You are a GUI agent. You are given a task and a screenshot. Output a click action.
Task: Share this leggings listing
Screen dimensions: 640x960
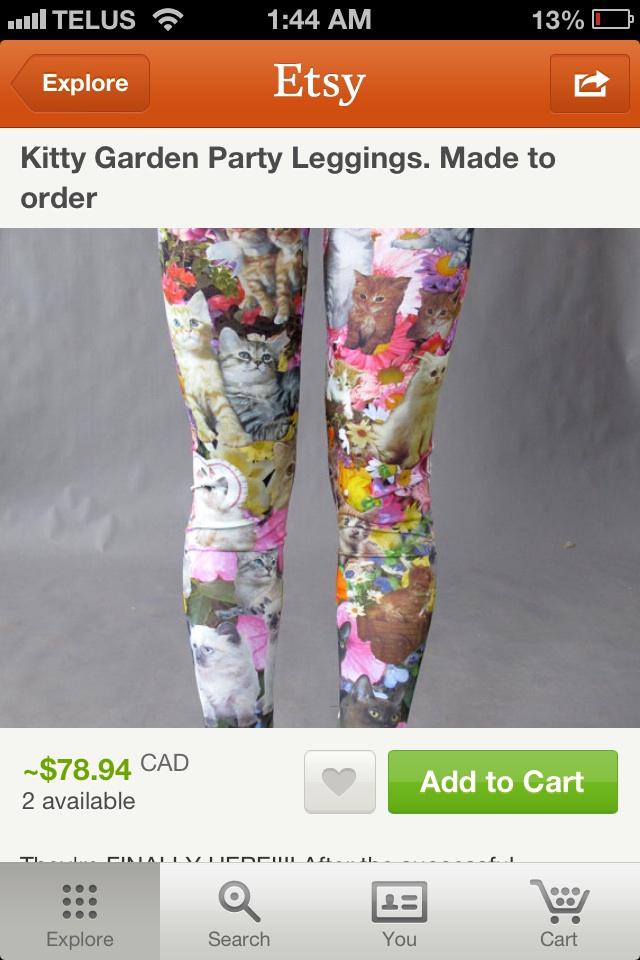click(x=589, y=84)
